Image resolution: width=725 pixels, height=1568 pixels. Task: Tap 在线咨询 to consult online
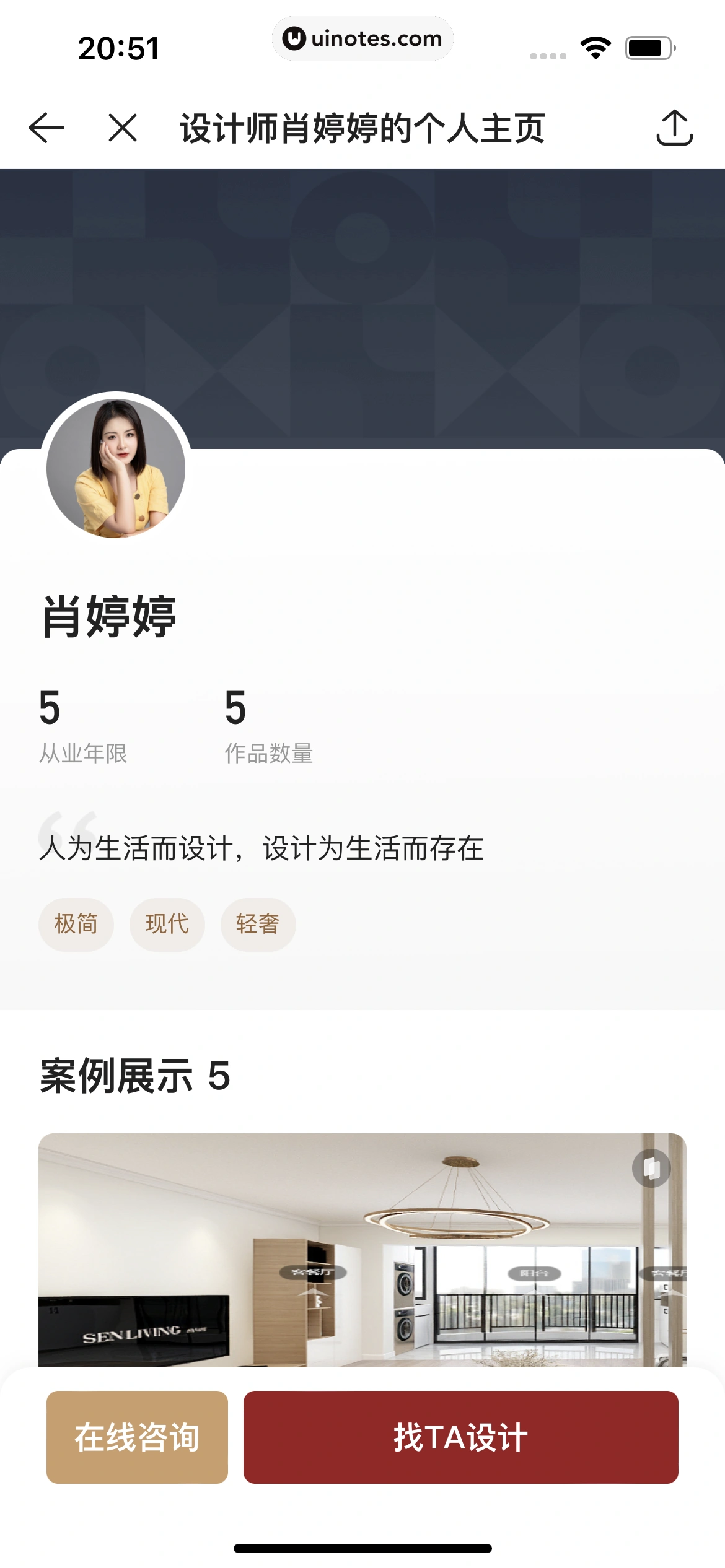point(137,1437)
